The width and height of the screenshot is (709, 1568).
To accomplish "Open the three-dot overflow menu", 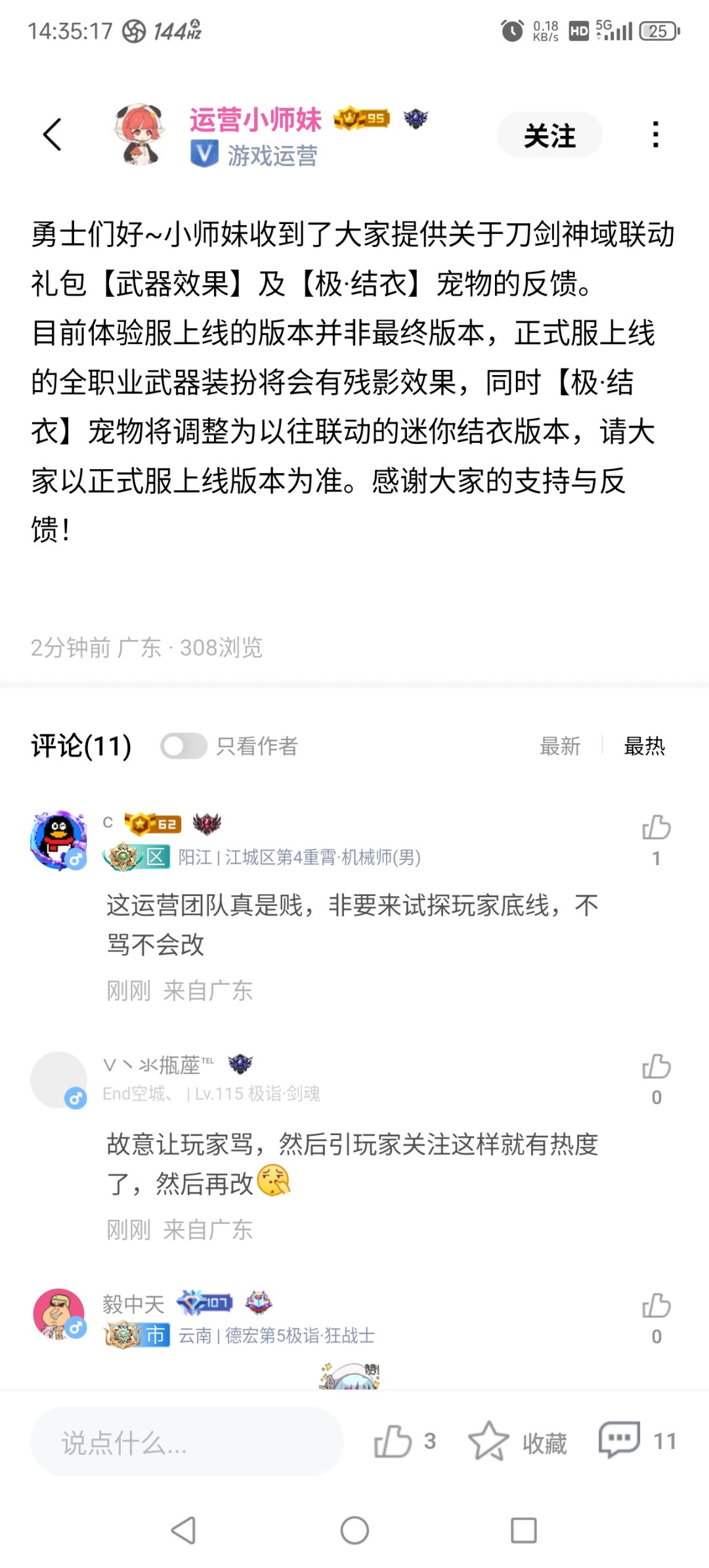I will pos(655,135).
